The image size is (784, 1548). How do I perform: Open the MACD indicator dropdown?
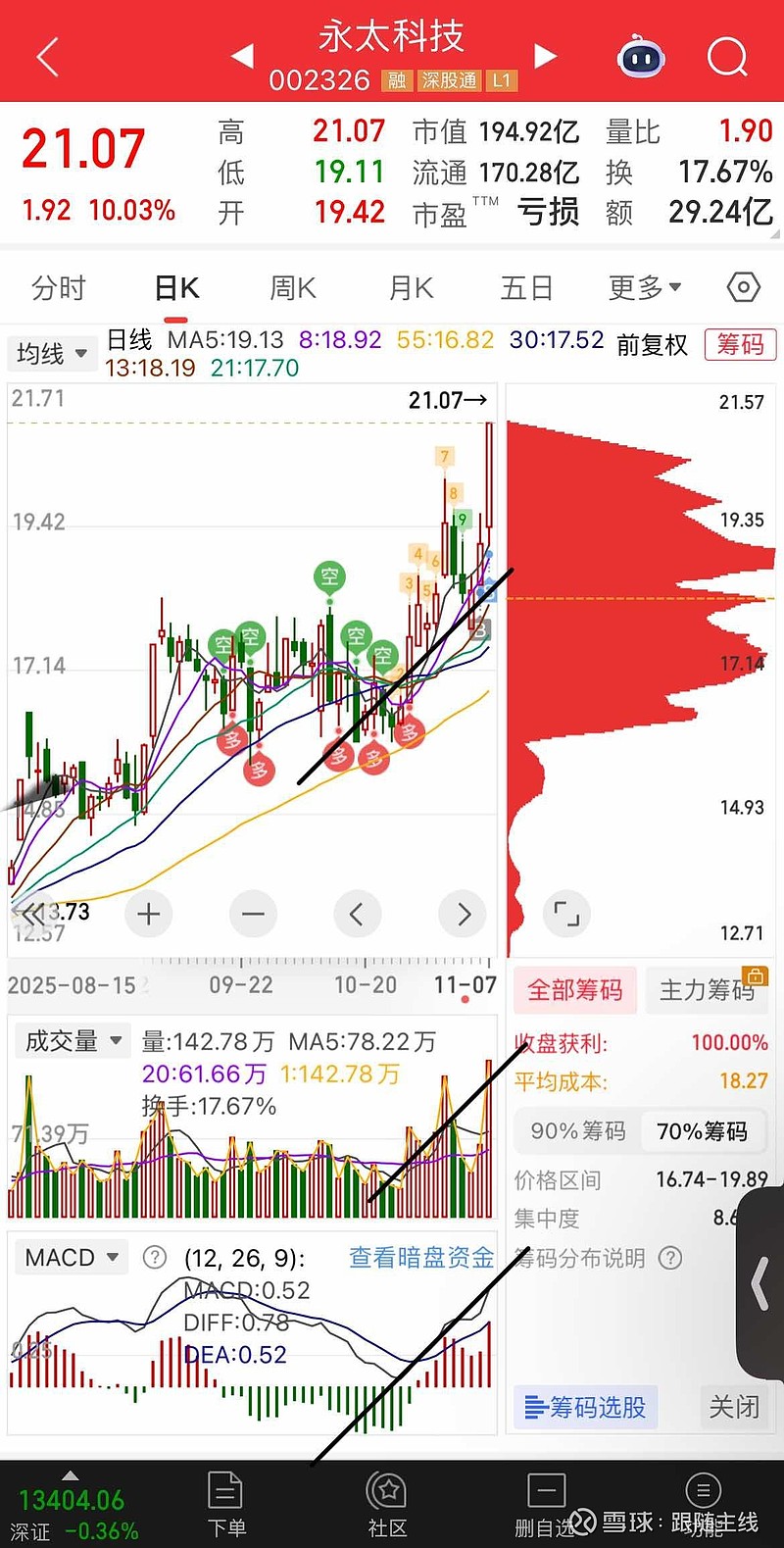click(71, 1257)
